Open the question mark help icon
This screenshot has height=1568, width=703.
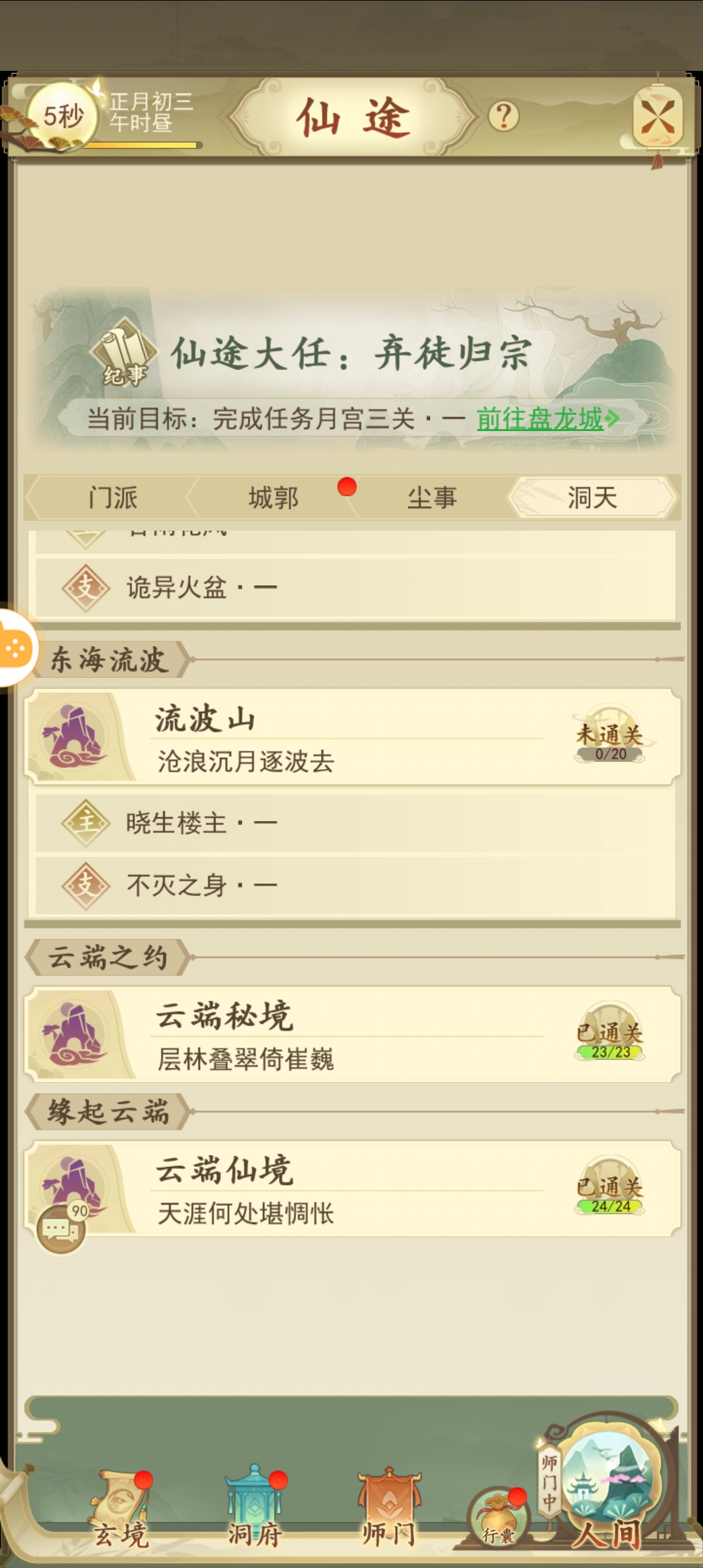503,117
